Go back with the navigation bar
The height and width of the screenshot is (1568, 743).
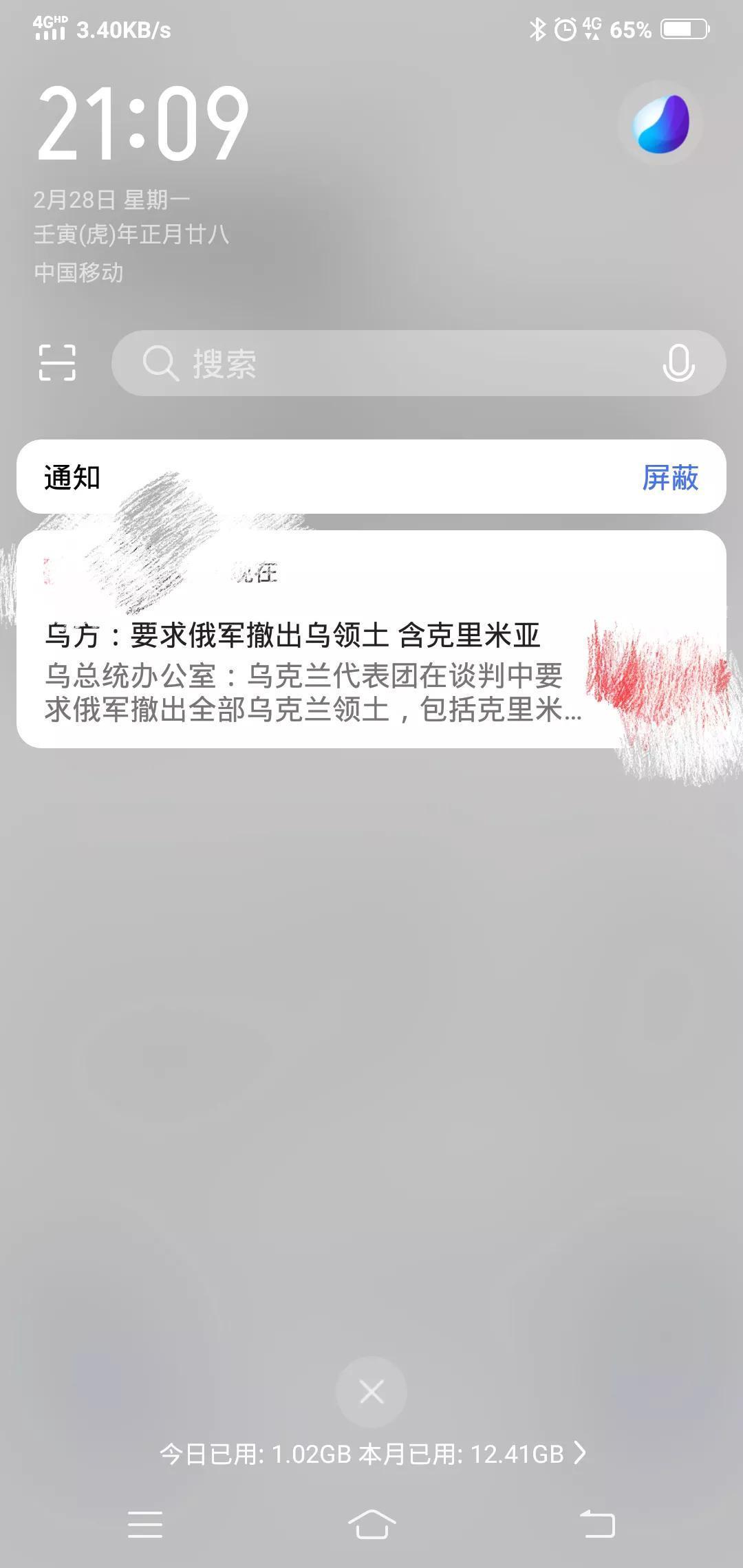597,1525
